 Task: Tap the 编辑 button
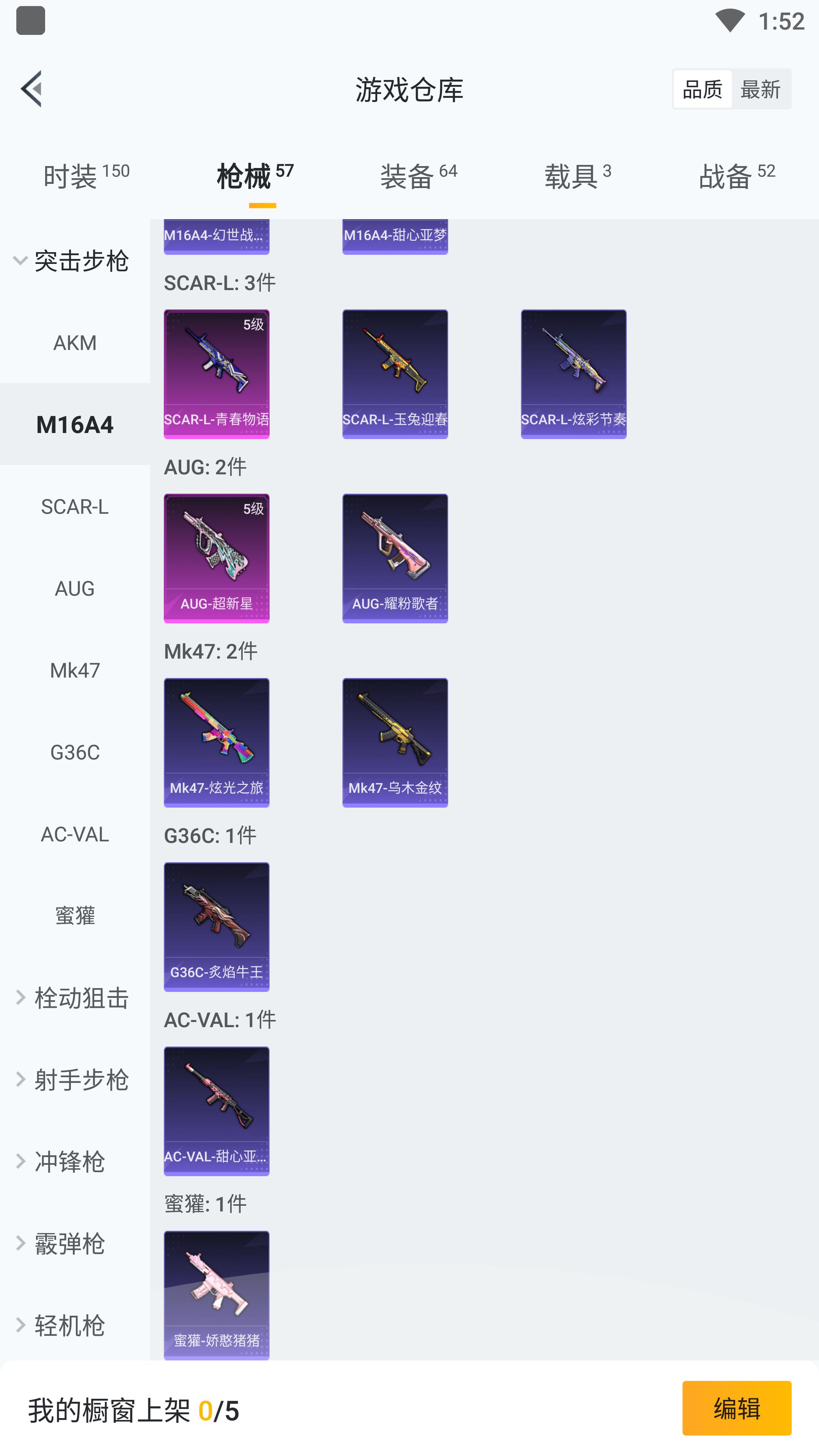coord(736,1408)
